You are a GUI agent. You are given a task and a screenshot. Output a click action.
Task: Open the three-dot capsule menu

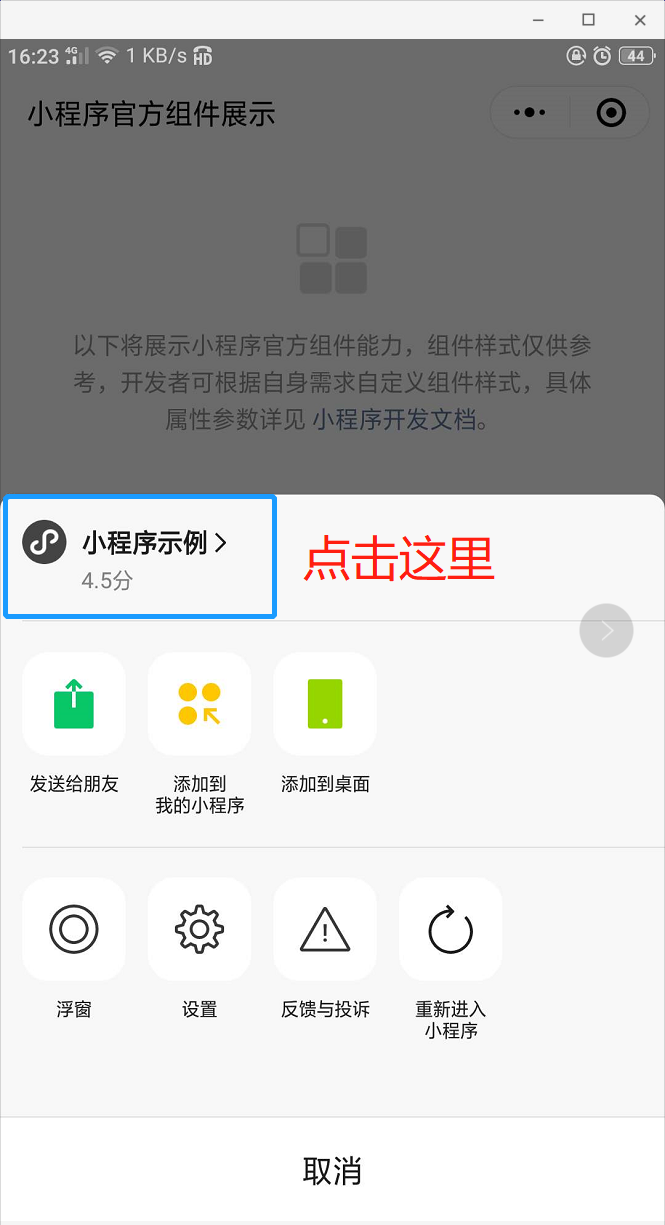pyautogui.click(x=530, y=113)
